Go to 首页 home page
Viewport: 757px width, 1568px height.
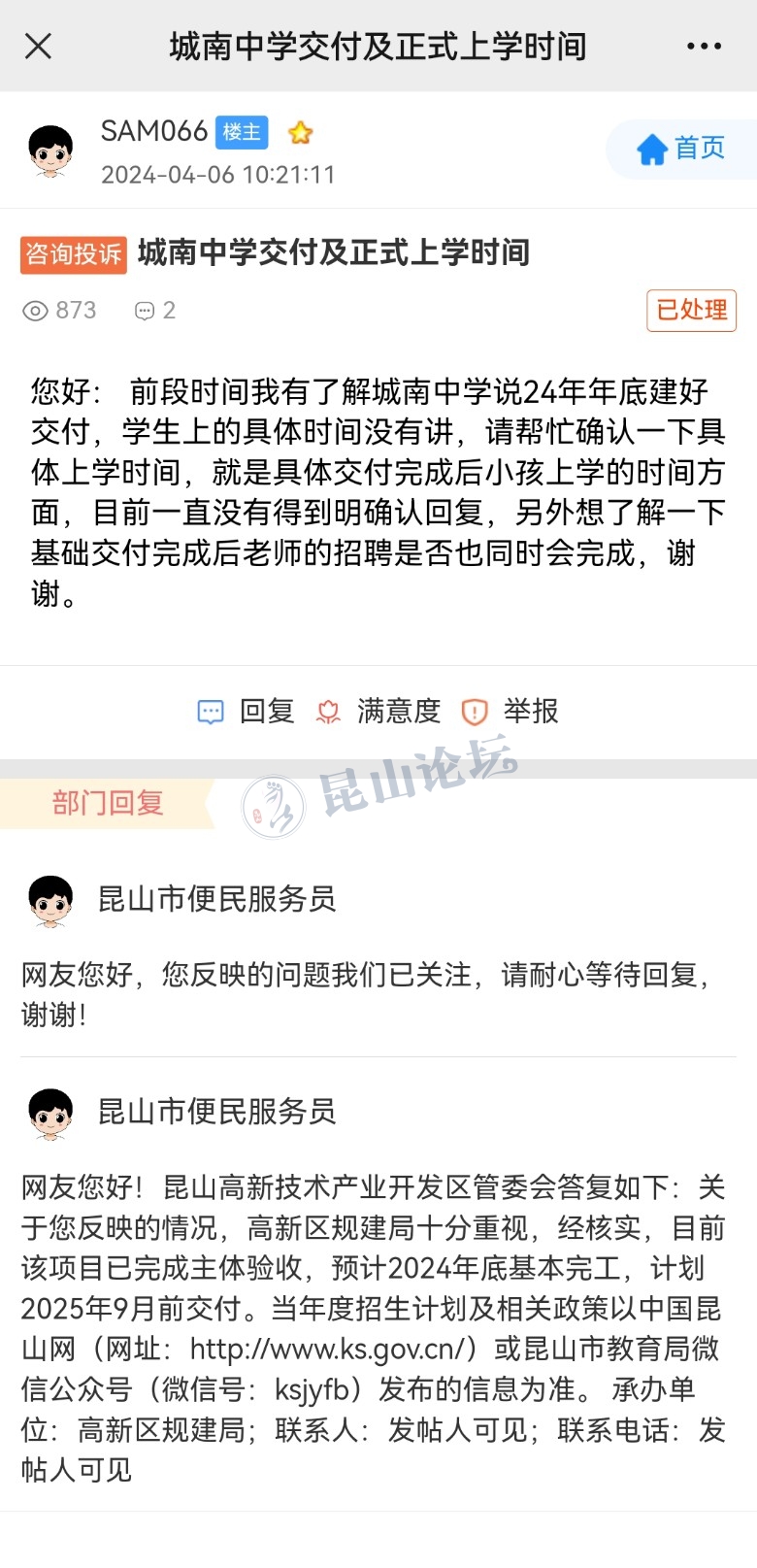click(x=682, y=149)
